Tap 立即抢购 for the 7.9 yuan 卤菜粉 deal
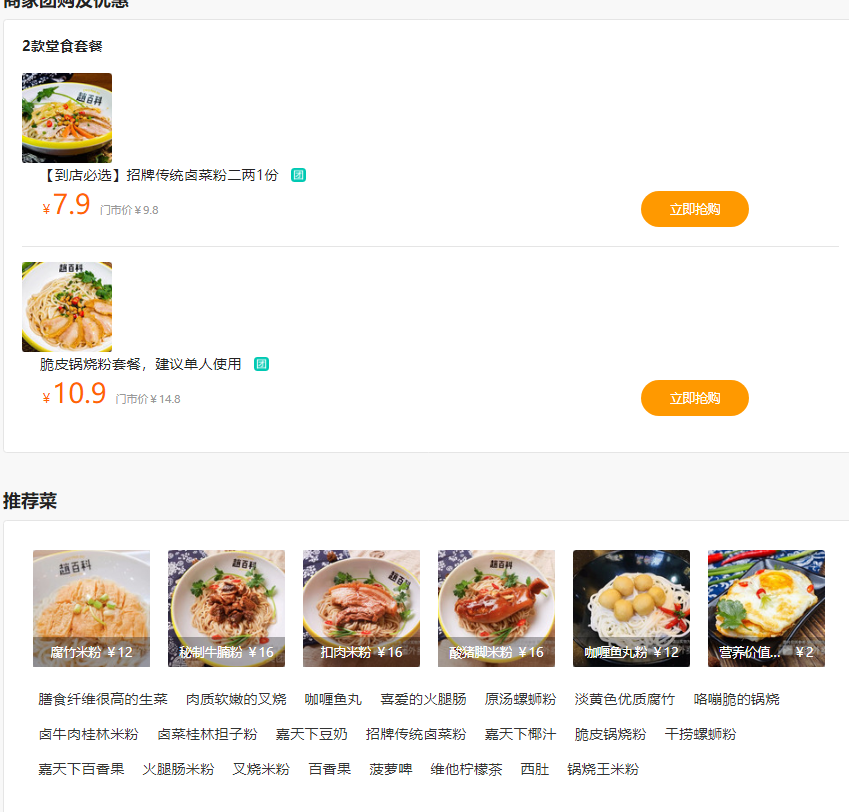 click(x=694, y=209)
